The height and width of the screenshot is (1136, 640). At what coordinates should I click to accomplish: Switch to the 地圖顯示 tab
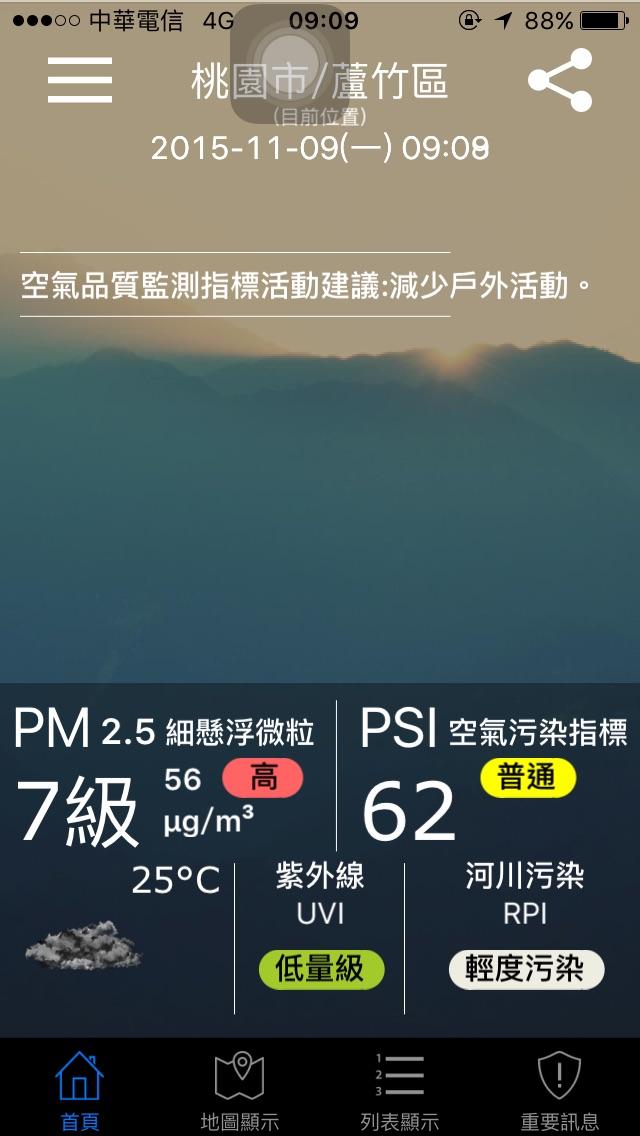coord(240,1090)
